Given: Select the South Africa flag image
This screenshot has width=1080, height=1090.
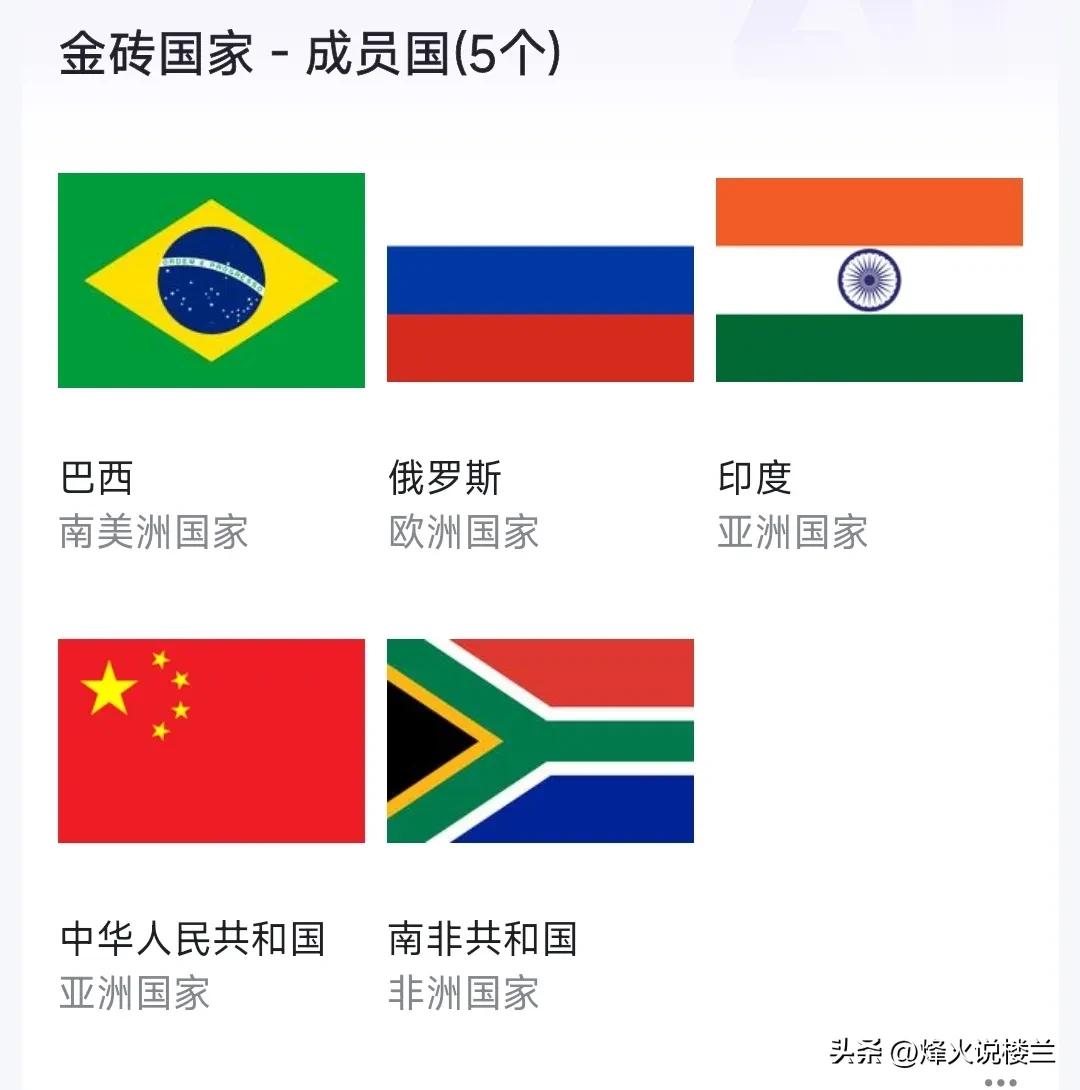Looking at the screenshot, I should point(539,739).
